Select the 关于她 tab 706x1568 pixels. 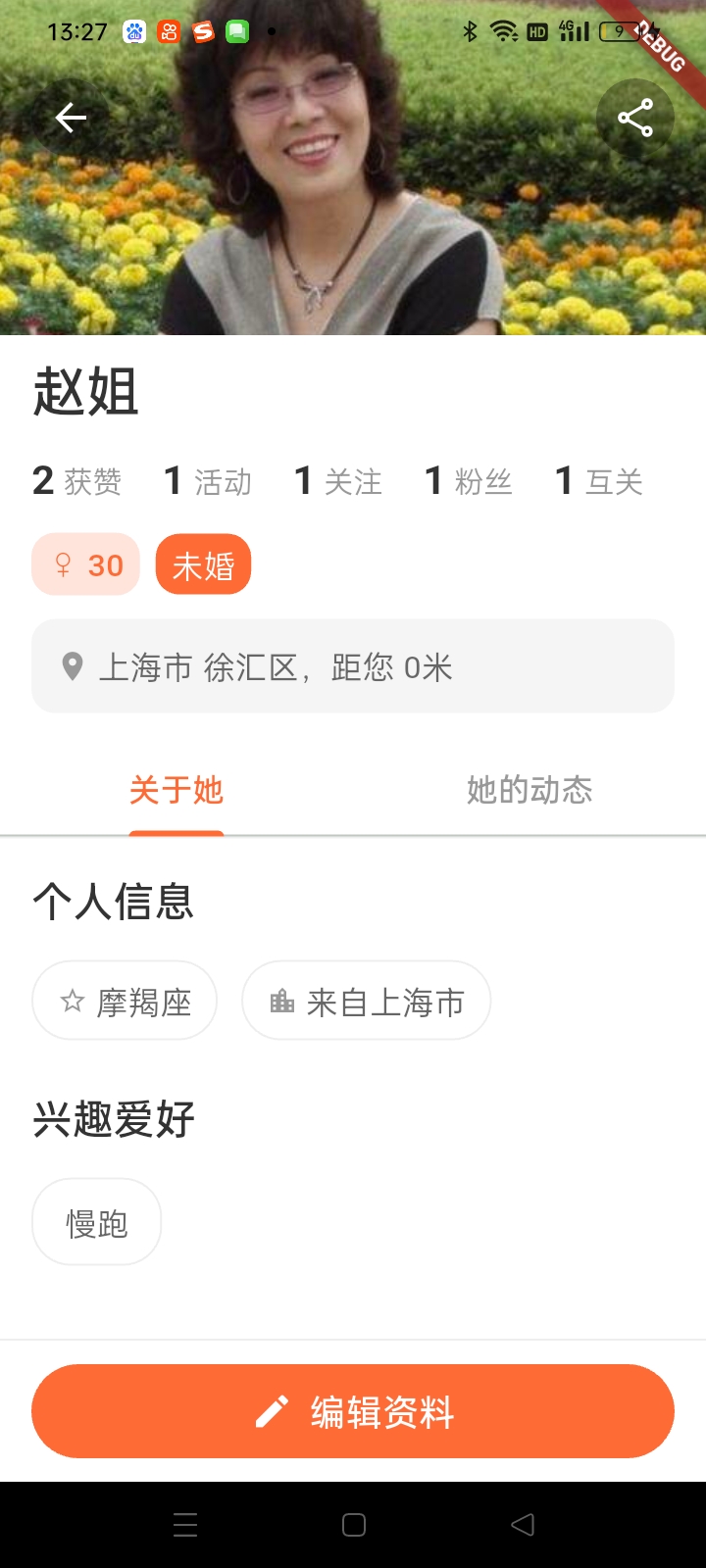pos(176,791)
